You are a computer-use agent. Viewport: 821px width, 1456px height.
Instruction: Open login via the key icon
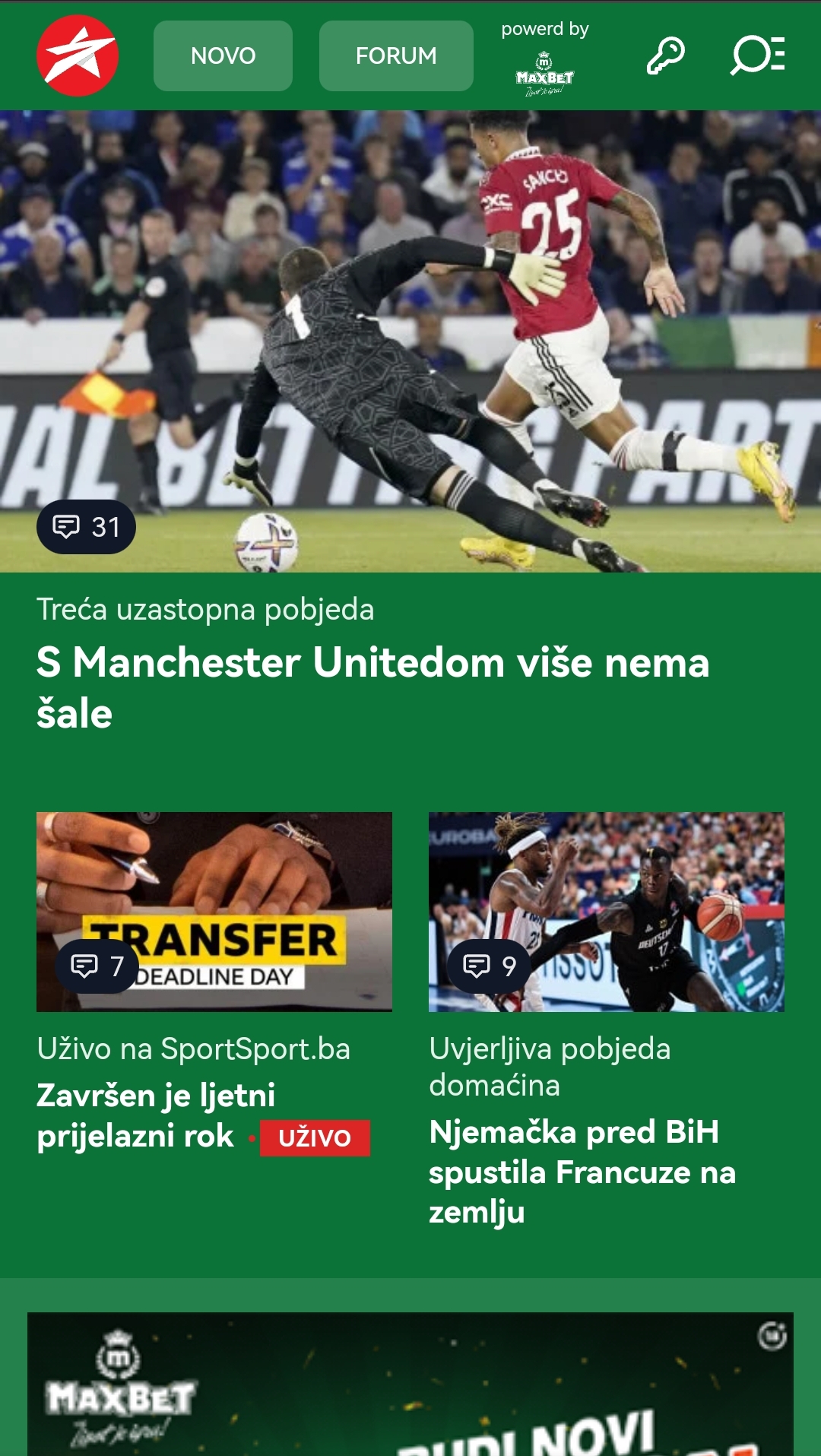coord(665,56)
